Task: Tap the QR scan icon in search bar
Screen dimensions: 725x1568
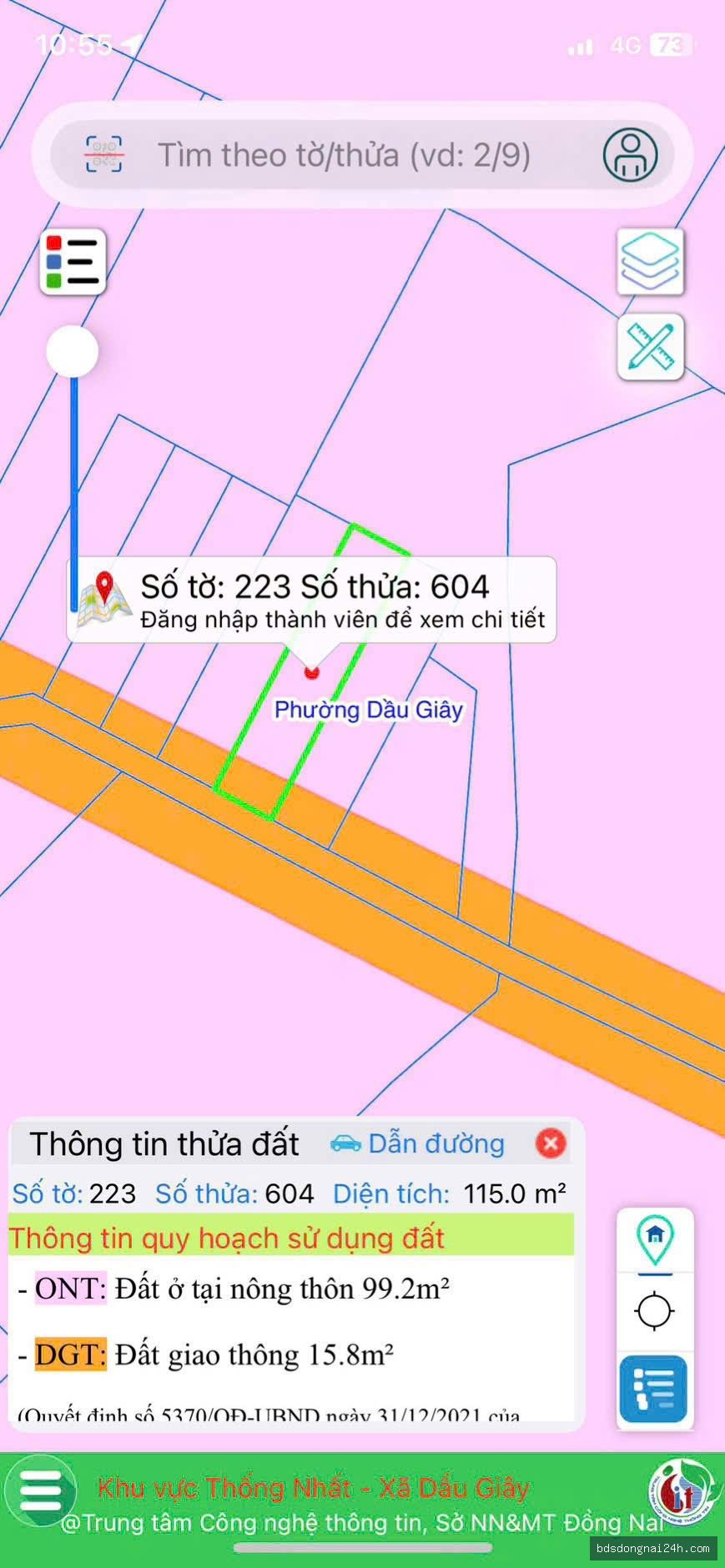Action: tap(104, 155)
